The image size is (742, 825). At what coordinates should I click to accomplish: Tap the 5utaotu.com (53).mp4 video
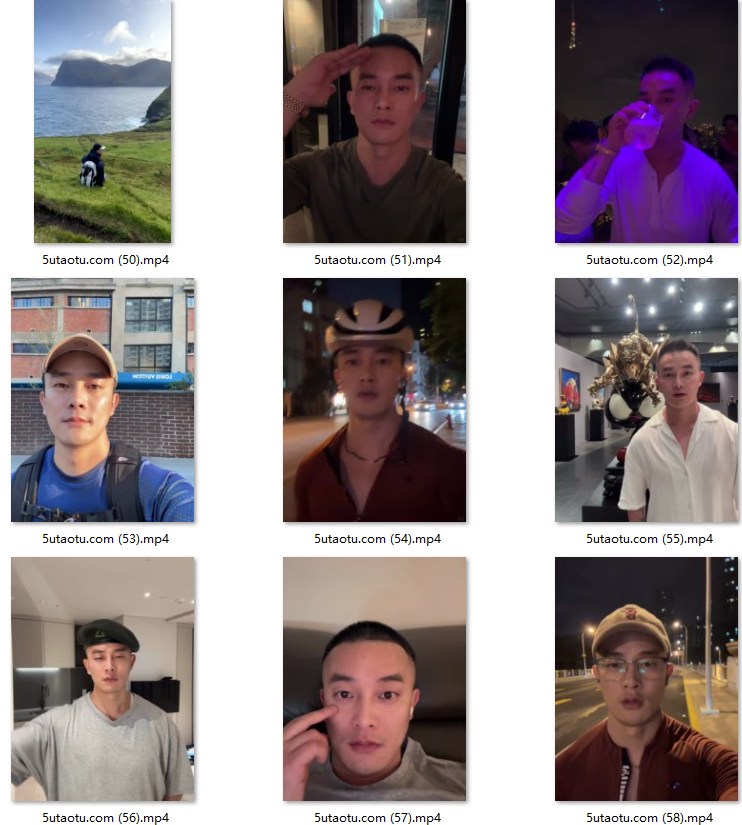point(102,400)
